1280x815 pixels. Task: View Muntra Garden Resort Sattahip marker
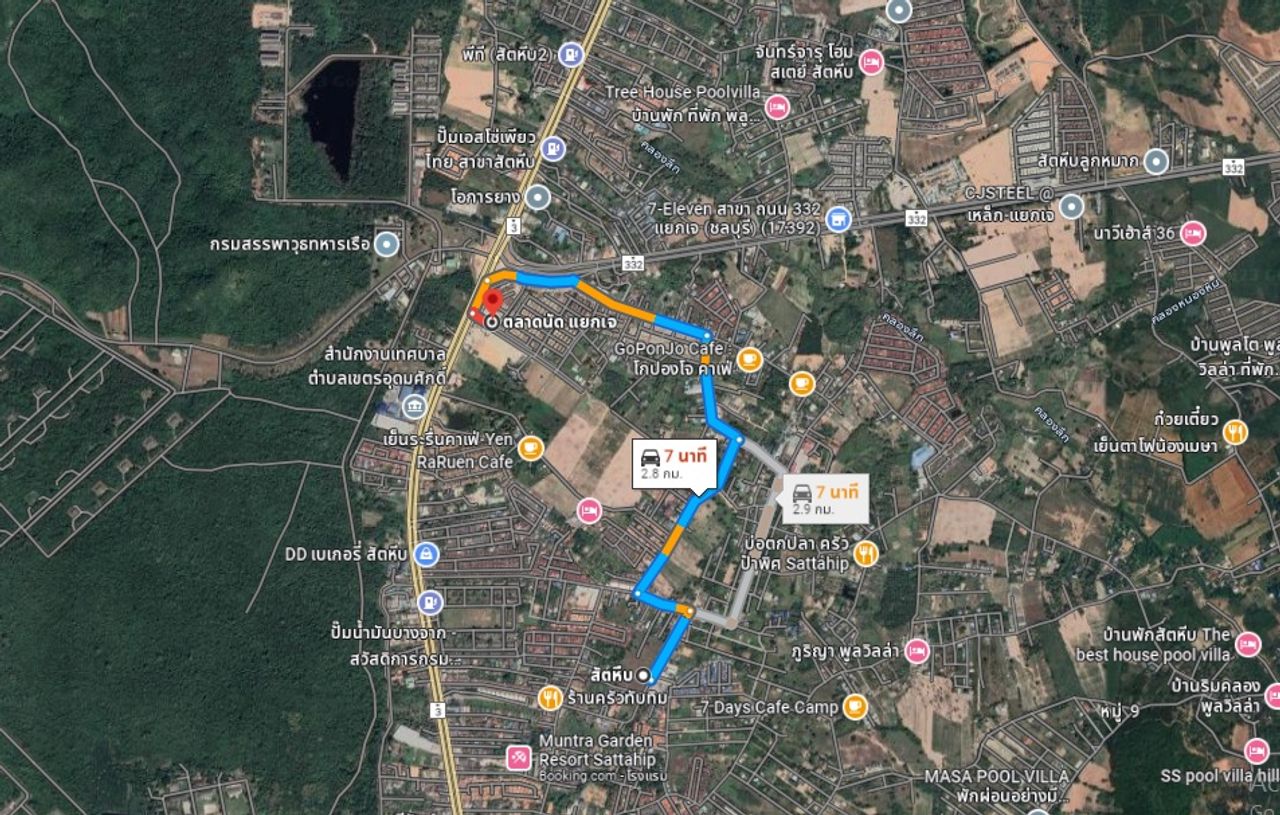519,758
